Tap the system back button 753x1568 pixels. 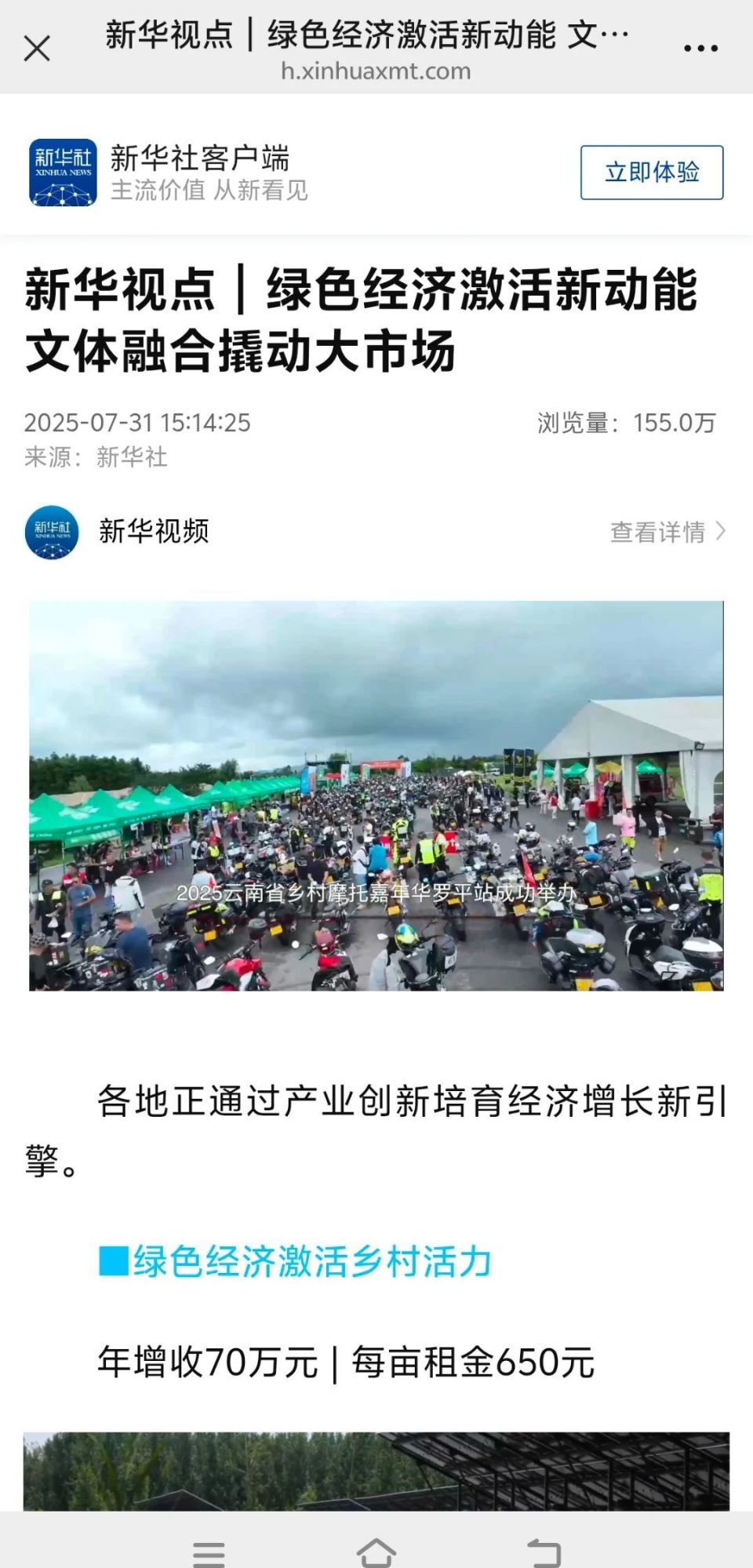(544, 1550)
